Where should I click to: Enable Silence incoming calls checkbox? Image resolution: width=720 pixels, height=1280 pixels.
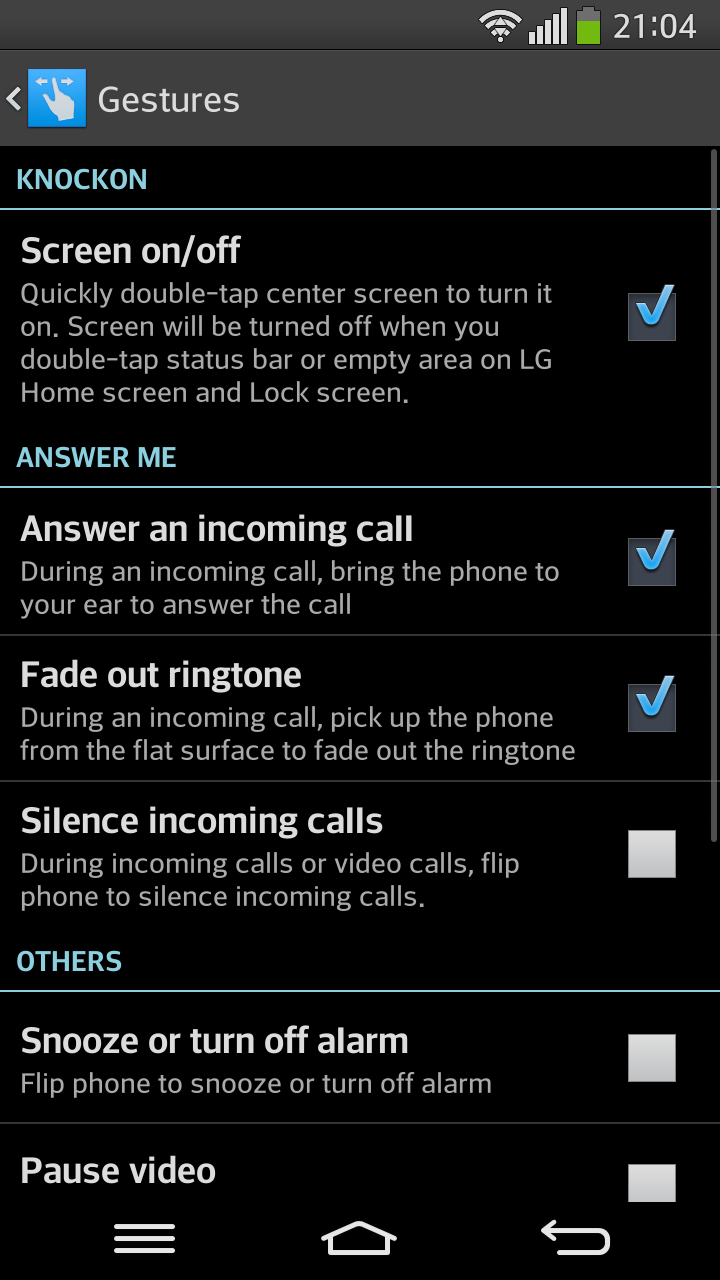pos(652,854)
